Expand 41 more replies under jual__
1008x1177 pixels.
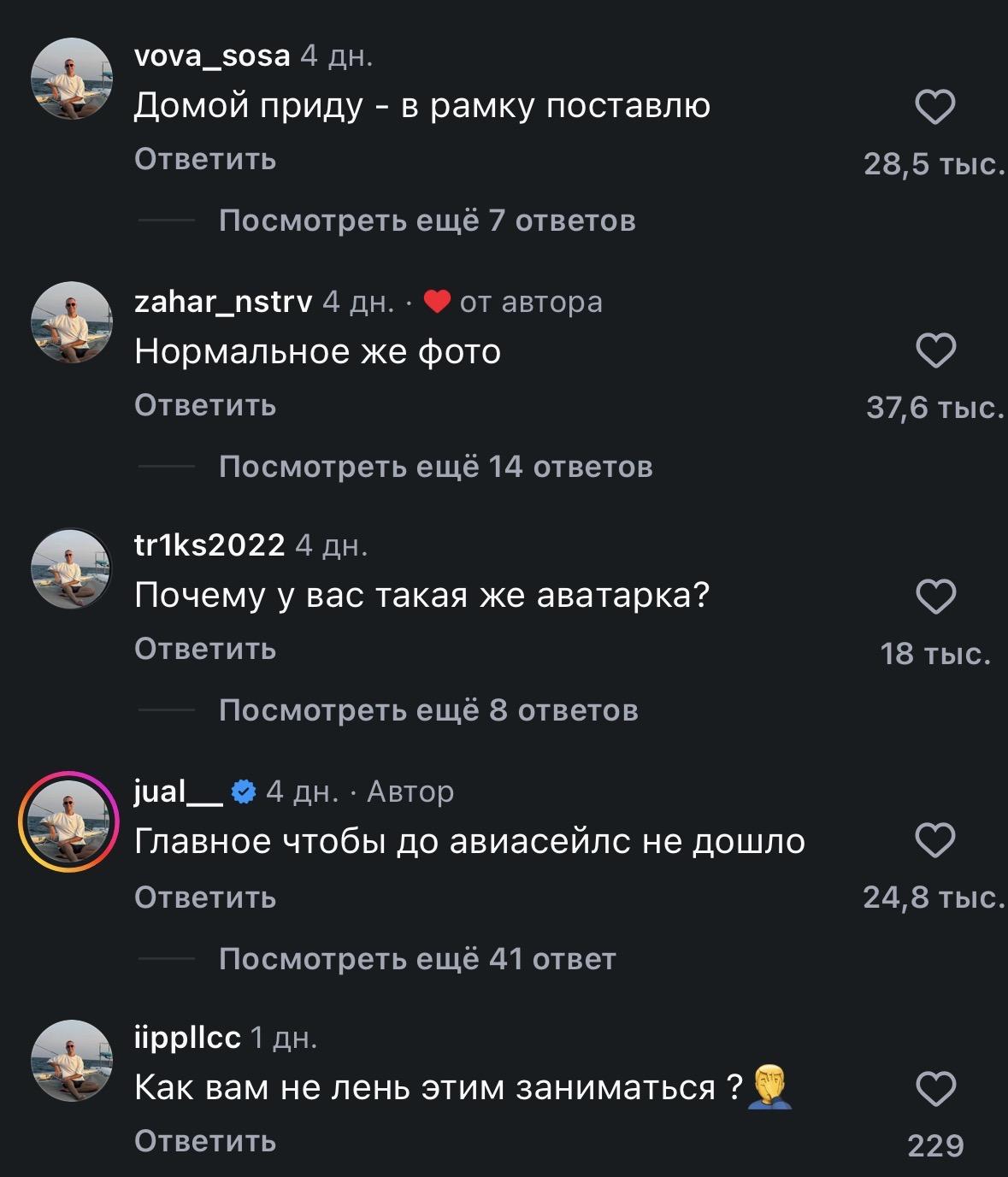(x=417, y=959)
